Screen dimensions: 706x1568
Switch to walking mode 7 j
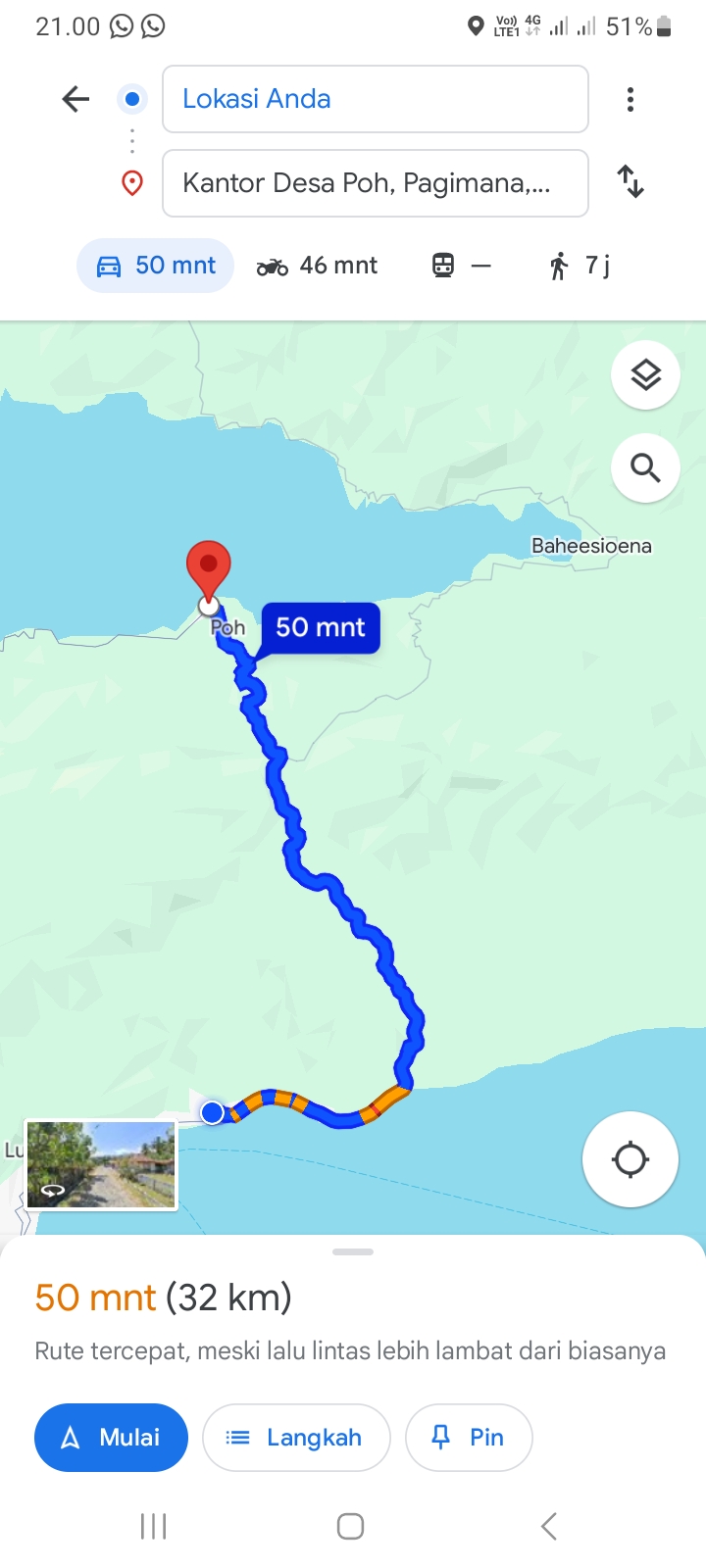579,266
